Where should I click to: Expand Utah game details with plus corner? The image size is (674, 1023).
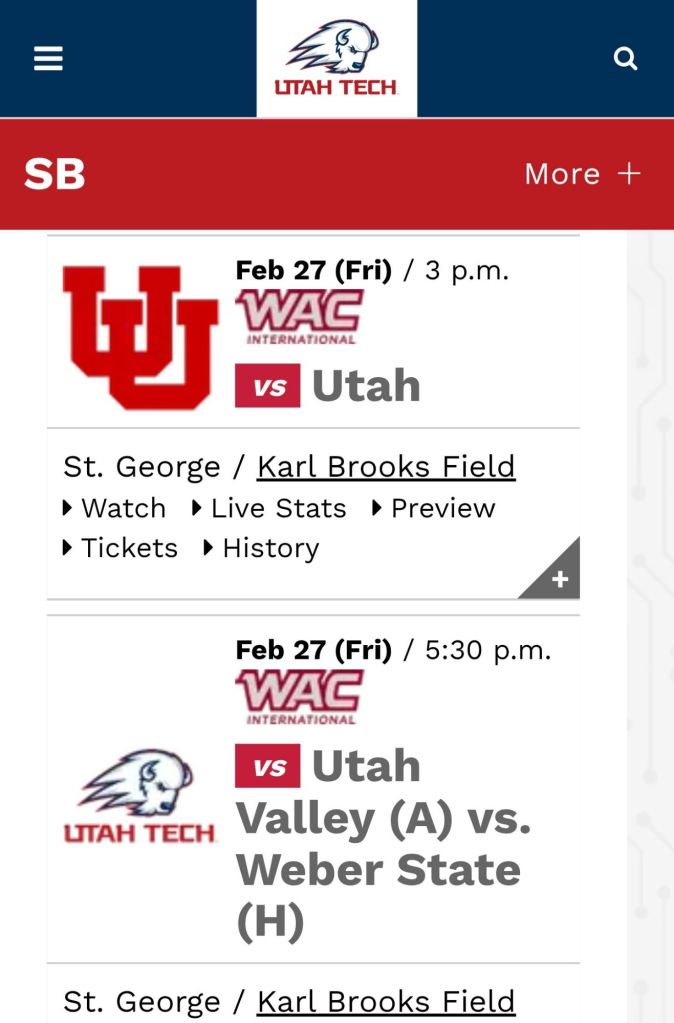point(559,578)
